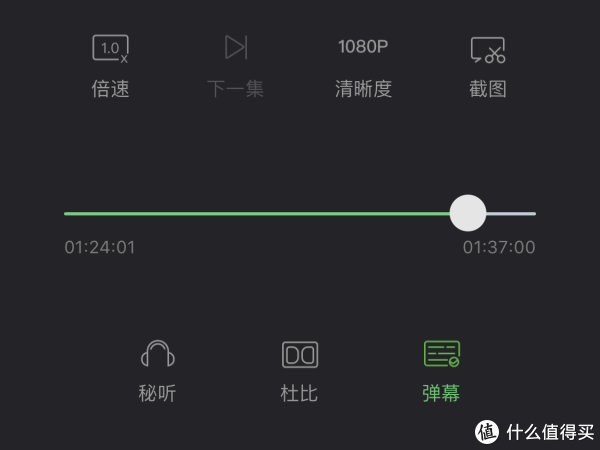Turn off bullet comments (弹幕)
This screenshot has height=450, width=600.
pyautogui.click(x=441, y=370)
